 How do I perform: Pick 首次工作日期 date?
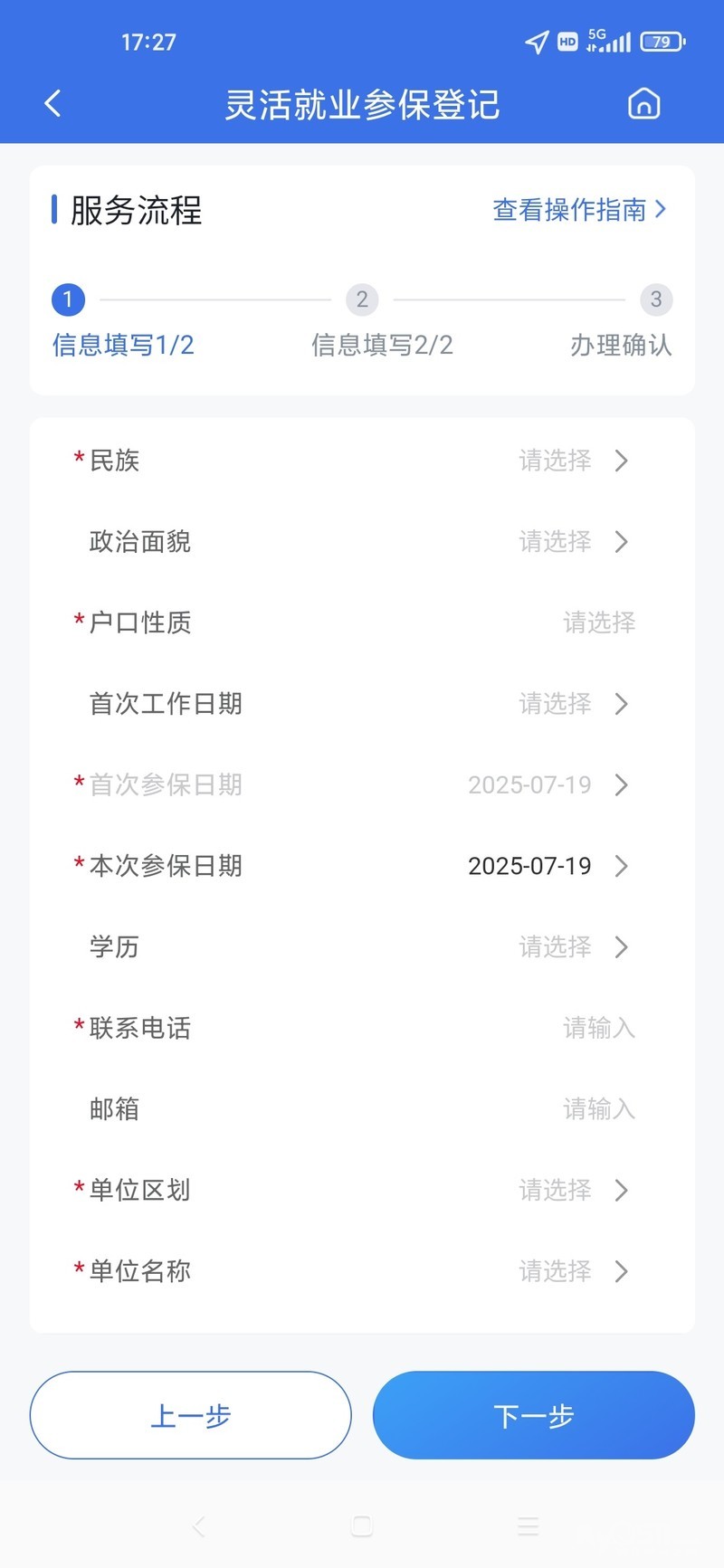[572, 704]
